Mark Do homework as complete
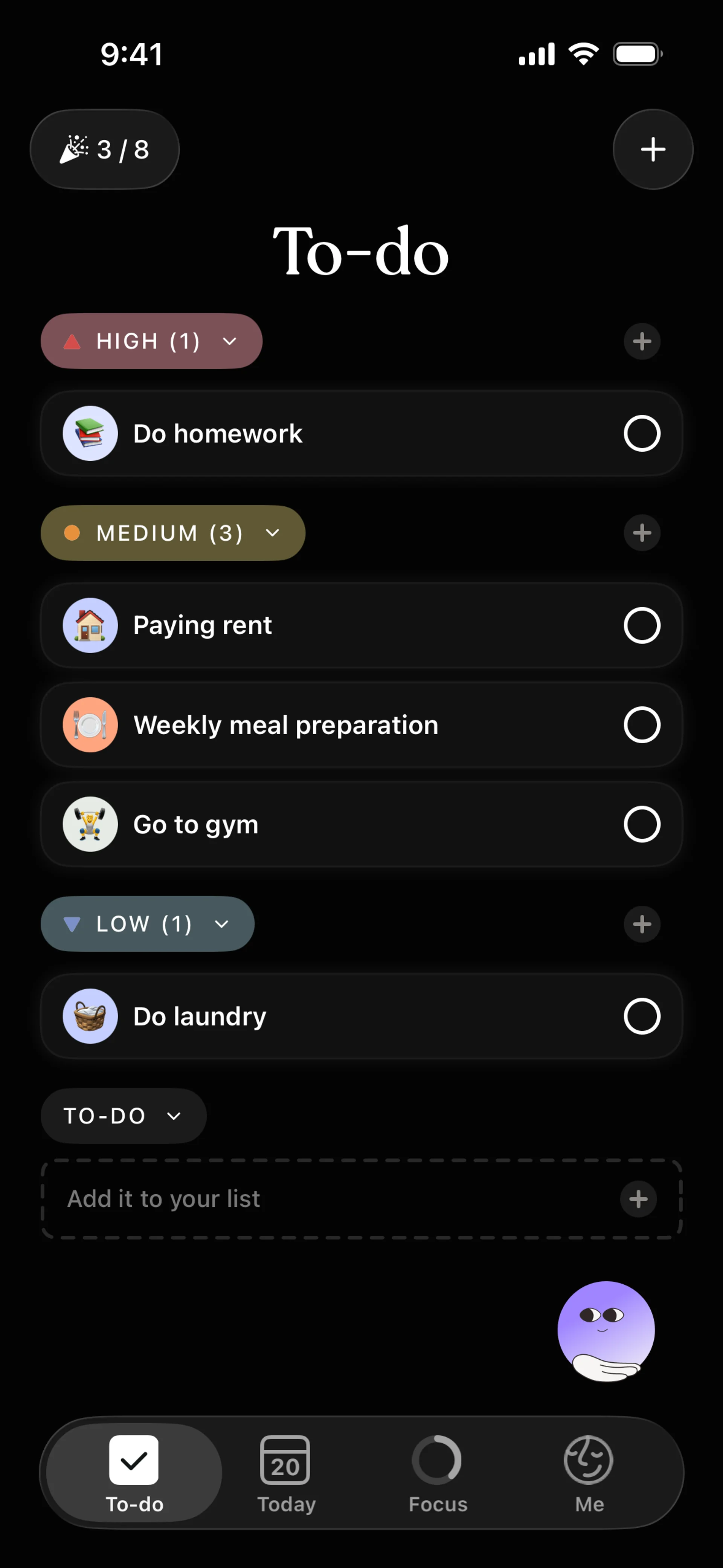723x1568 pixels. coord(641,433)
